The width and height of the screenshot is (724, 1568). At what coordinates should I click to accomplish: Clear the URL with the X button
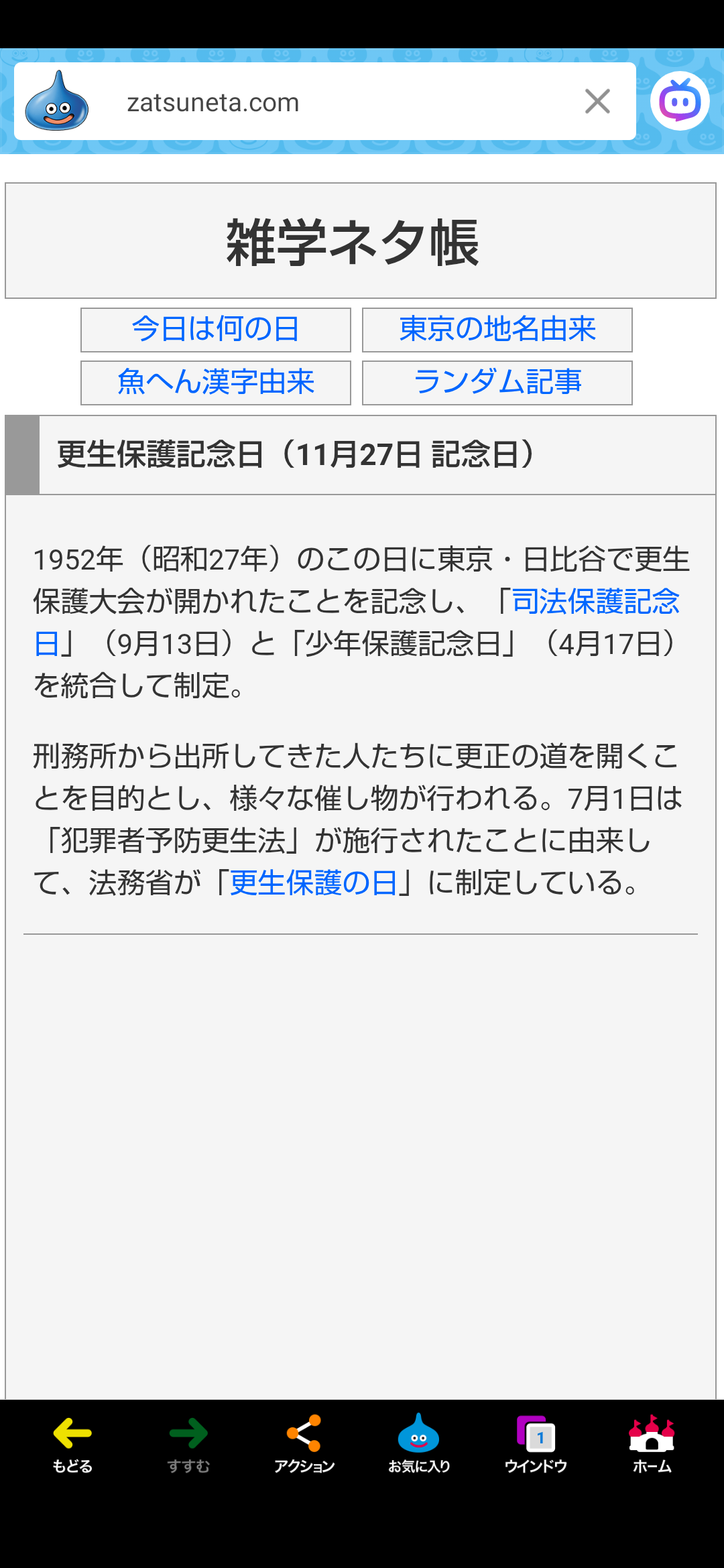(597, 102)
